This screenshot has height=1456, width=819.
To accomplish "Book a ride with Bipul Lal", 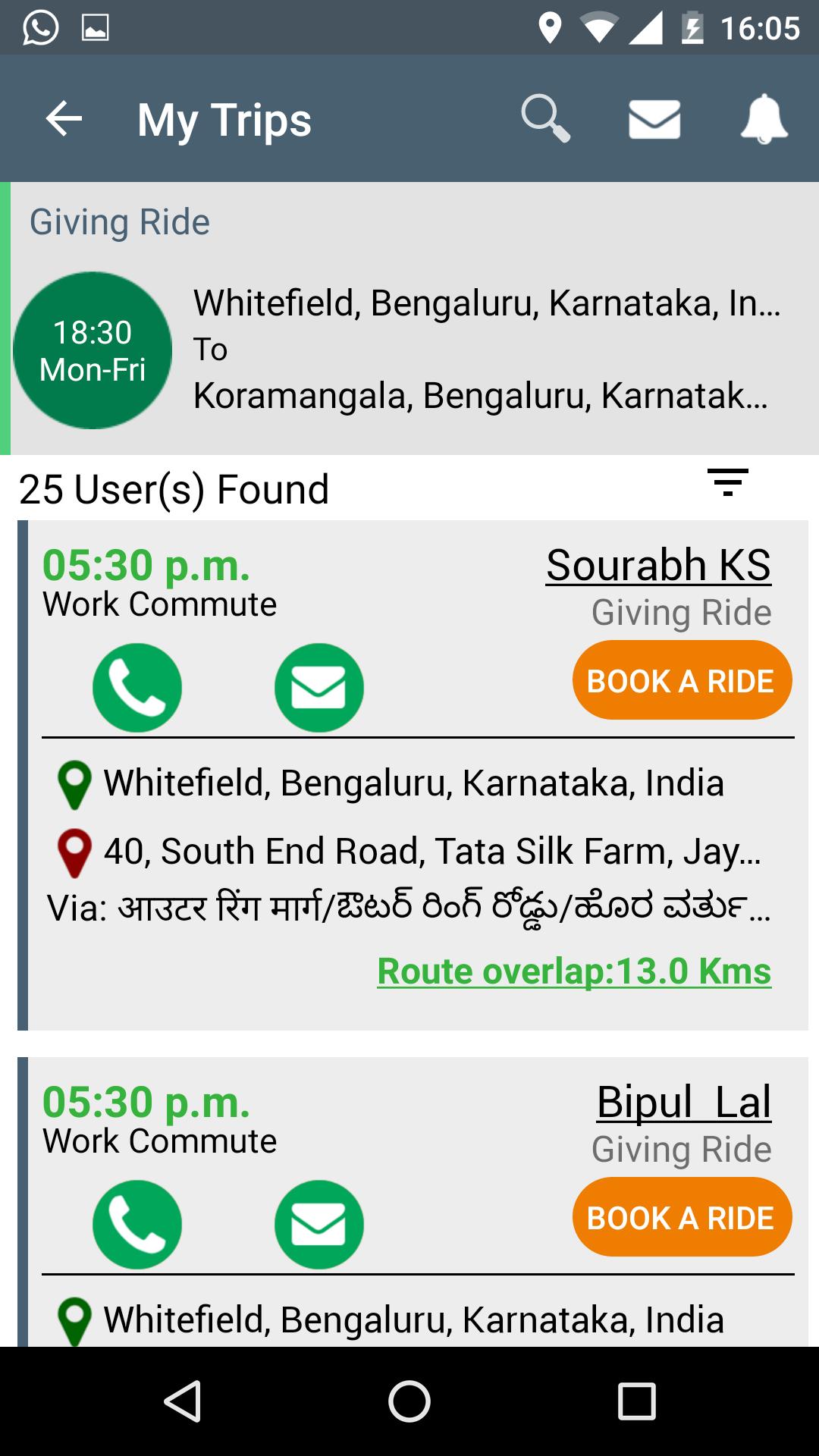I will click(x=682, y=1217).
